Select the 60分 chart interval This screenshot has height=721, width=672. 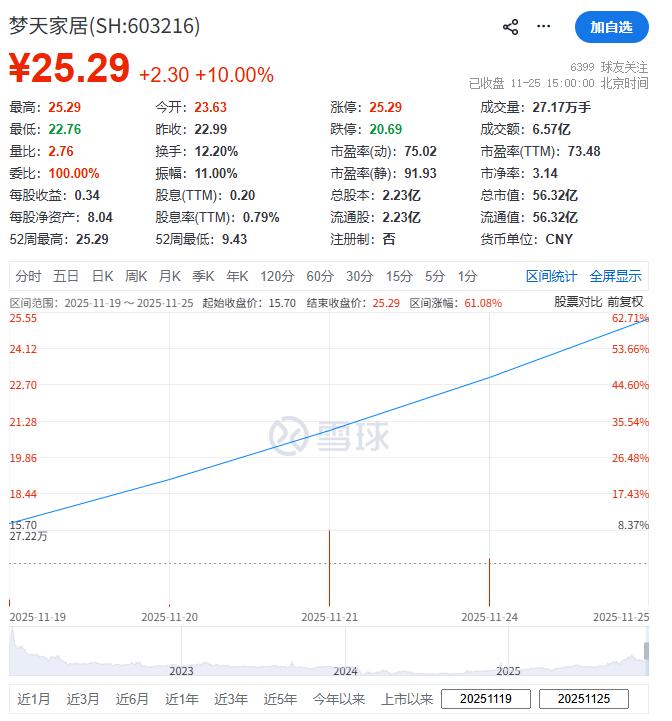point(320,276)
